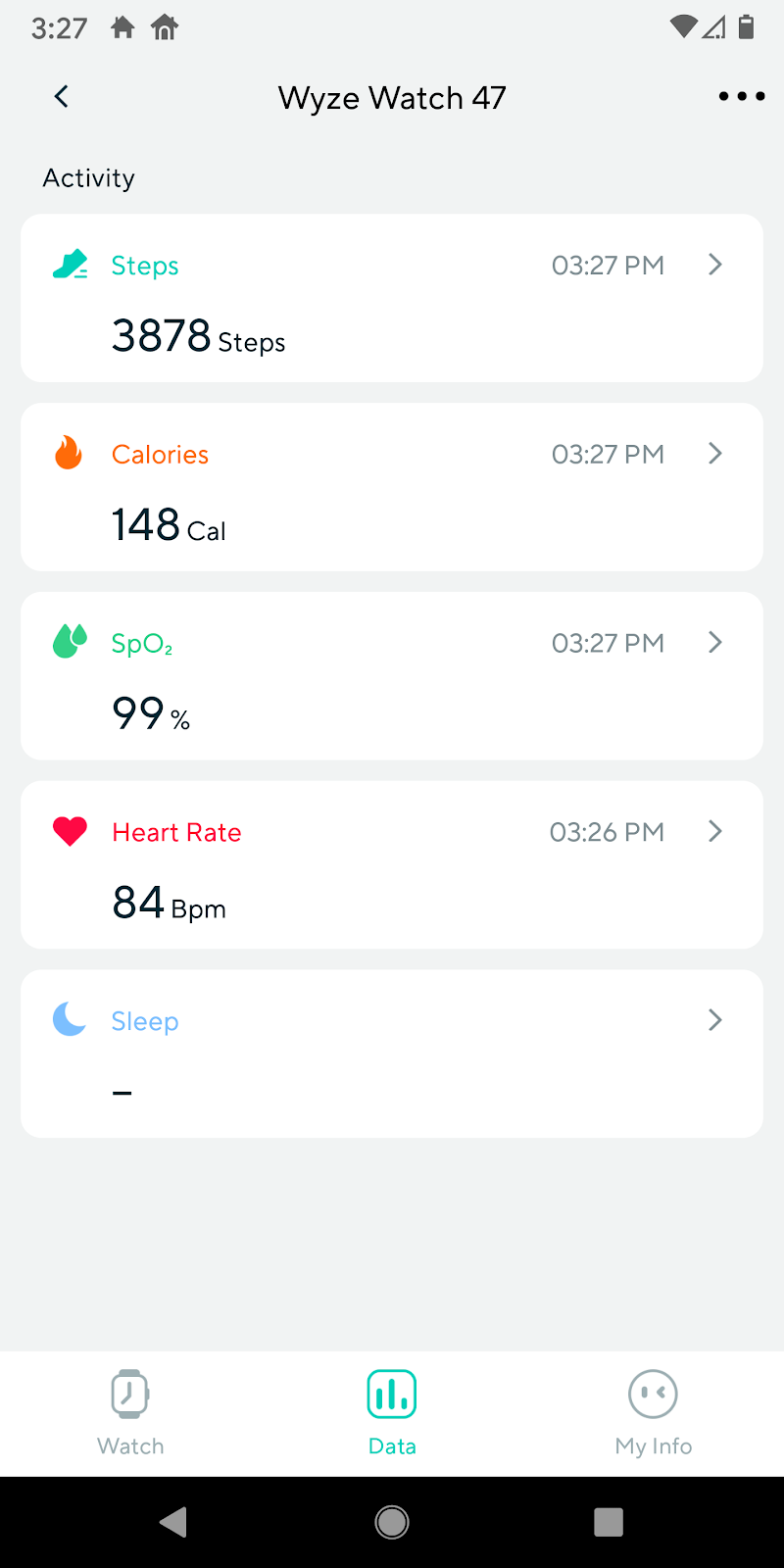
Task: Select the Data tab
Action: click(x=392, y=1413)
